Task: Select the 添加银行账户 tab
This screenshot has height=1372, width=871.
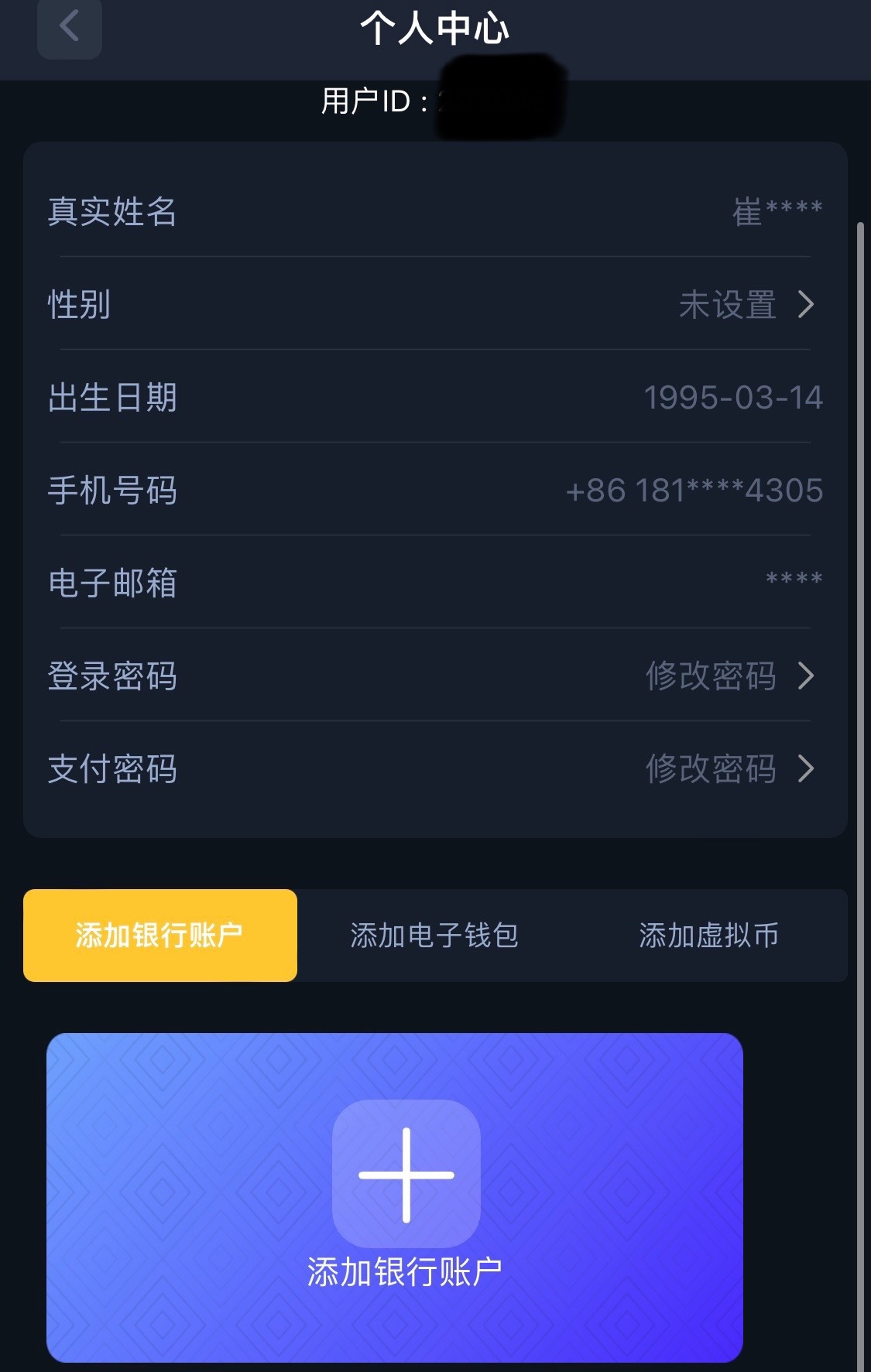Action: tap(160, 936)
